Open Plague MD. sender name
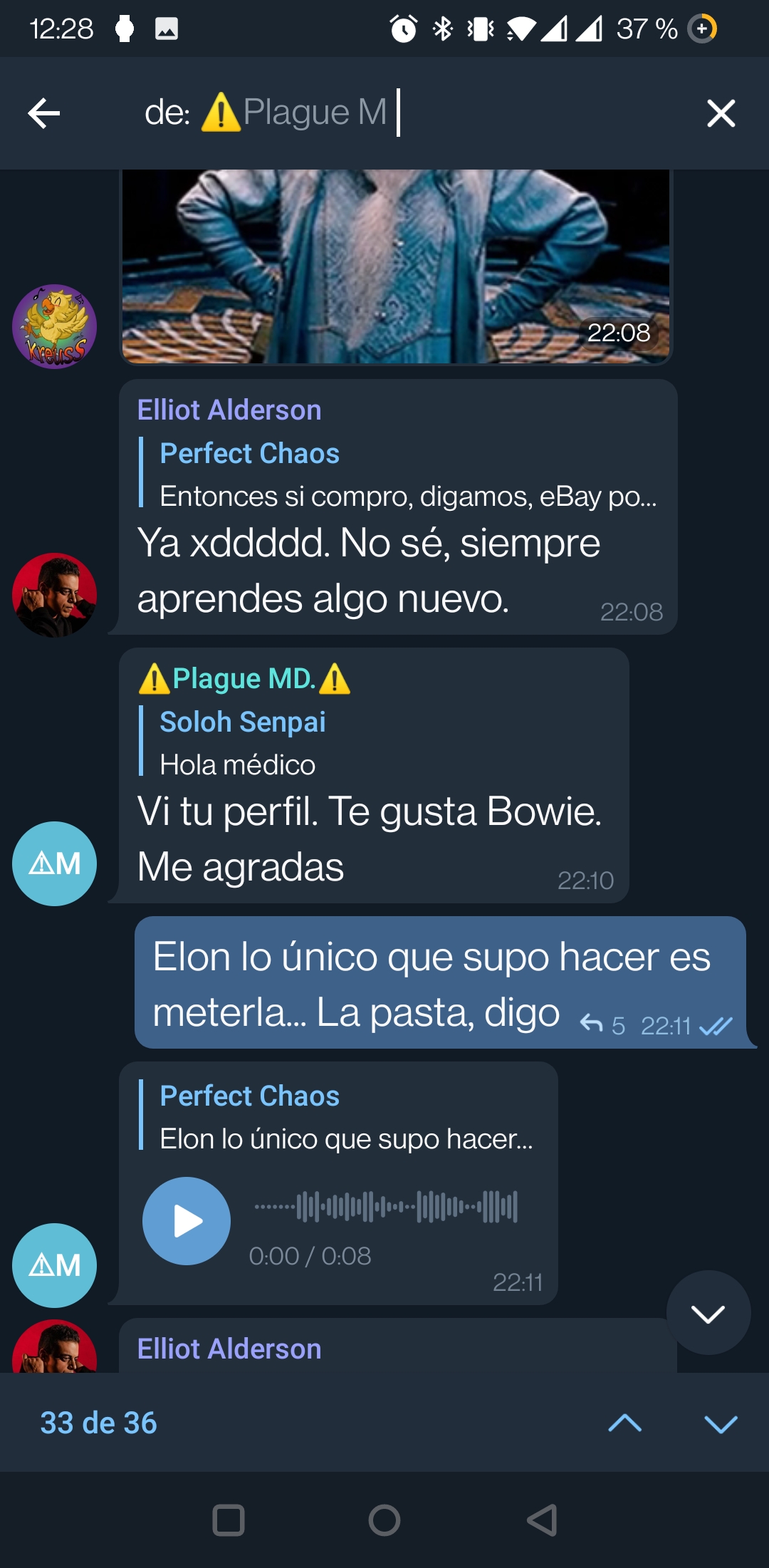This screenshot has width=769, height=1568. pos(244,678)
